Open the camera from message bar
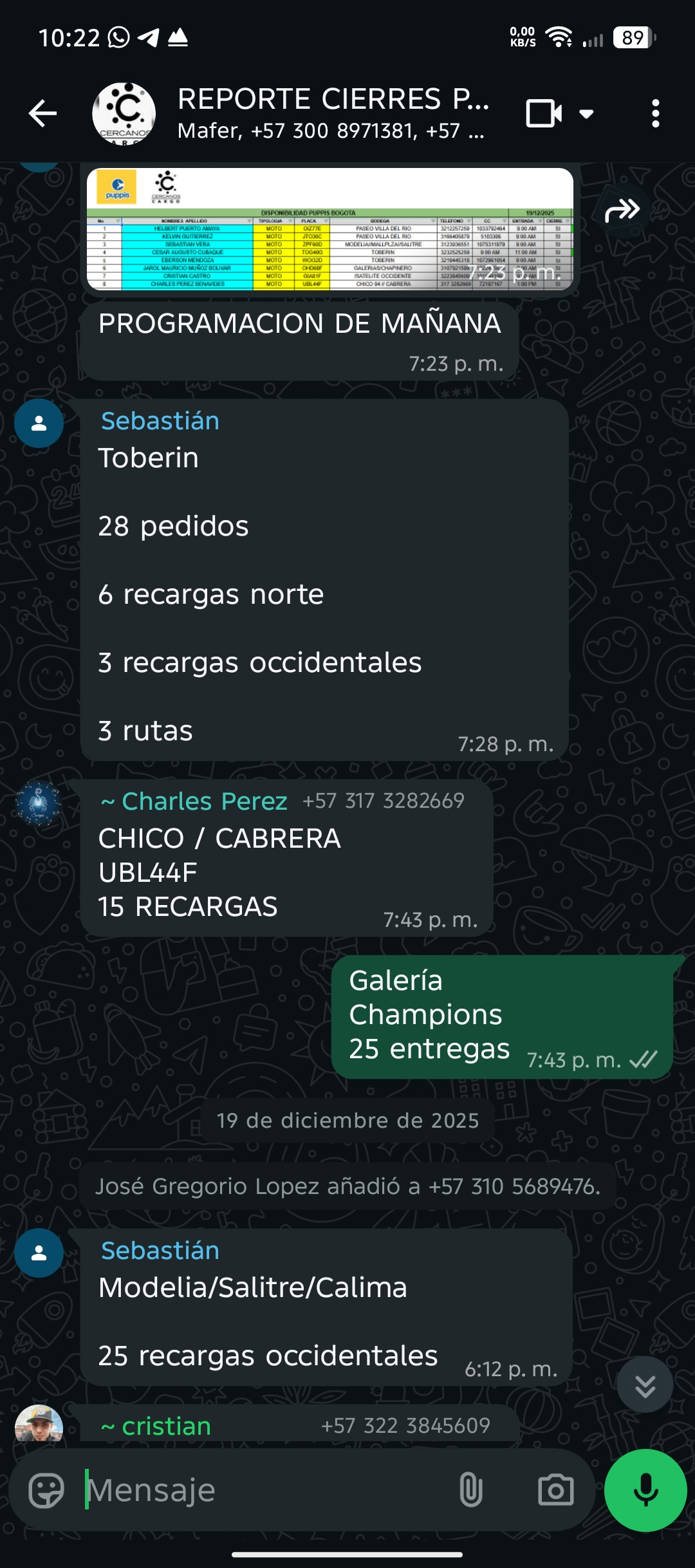 tap(555, 1490)
